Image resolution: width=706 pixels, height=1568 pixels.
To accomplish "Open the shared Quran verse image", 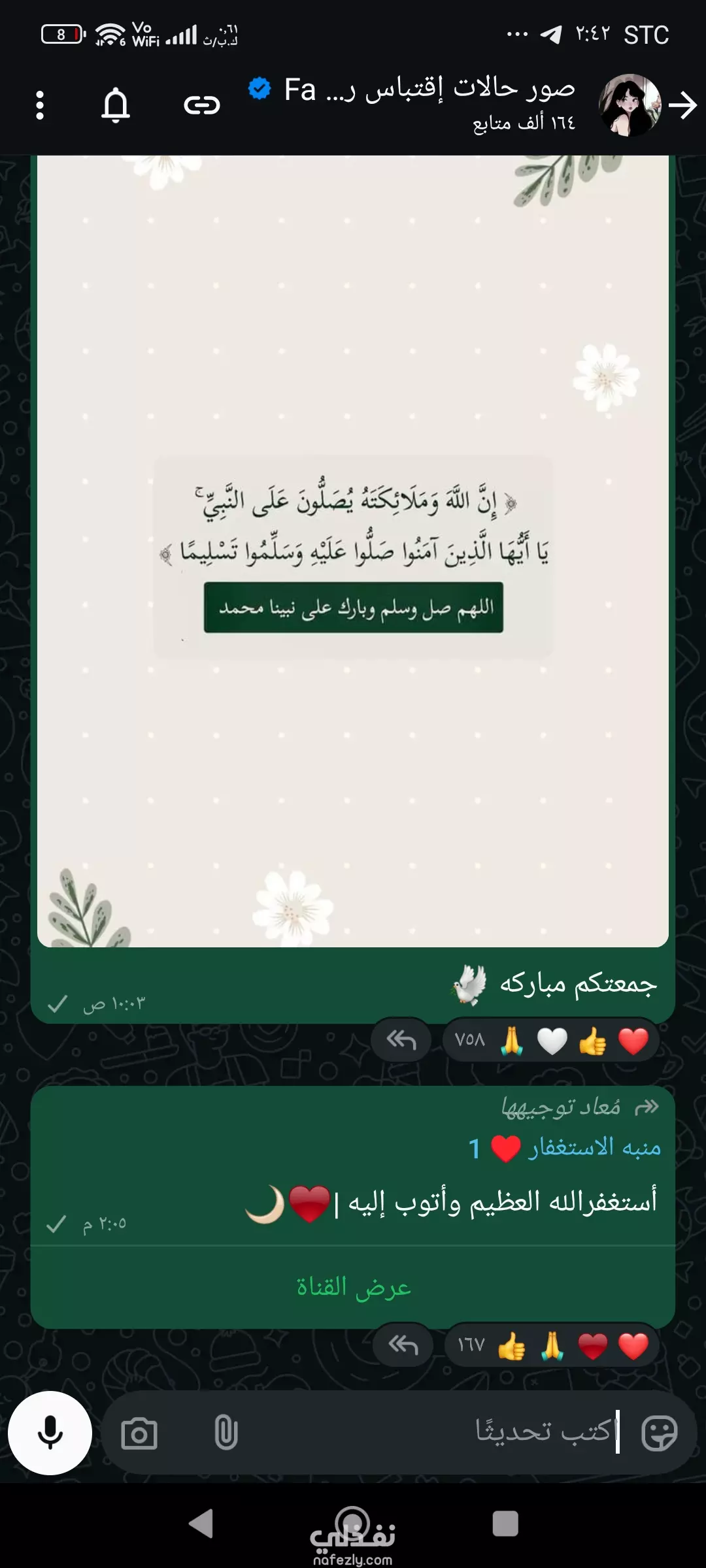I will coord(353,551).
